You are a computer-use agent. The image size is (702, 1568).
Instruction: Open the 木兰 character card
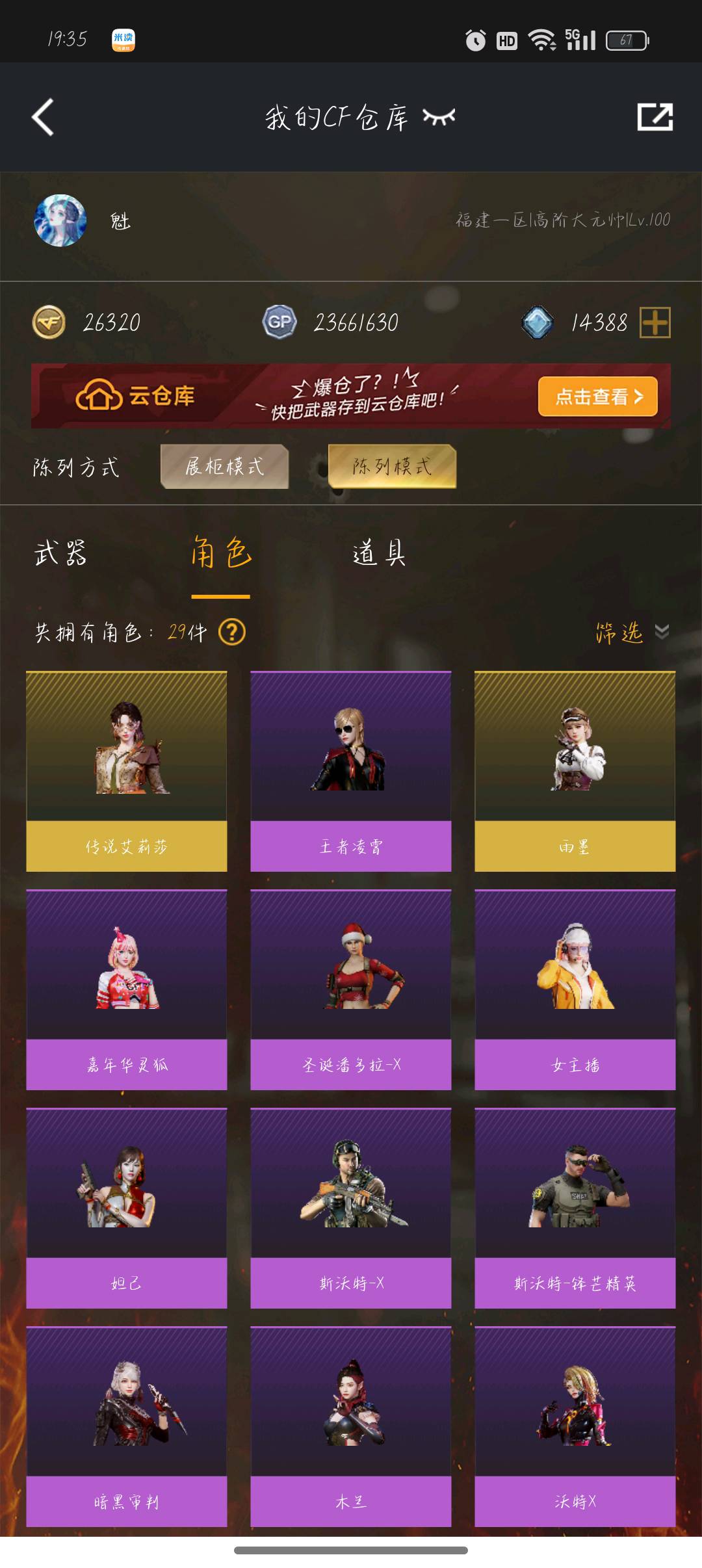[x=351, y=1426]
